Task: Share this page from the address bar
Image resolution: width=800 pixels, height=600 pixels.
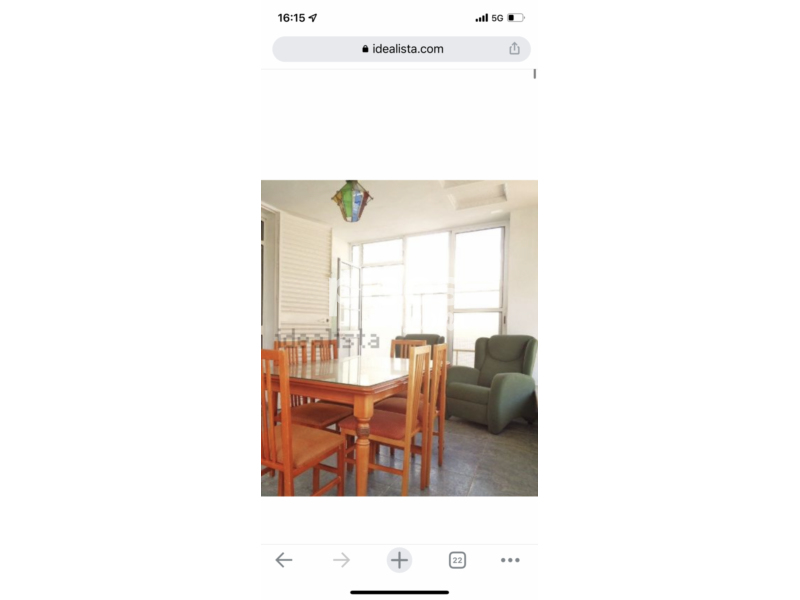Action: click(514, 49)
